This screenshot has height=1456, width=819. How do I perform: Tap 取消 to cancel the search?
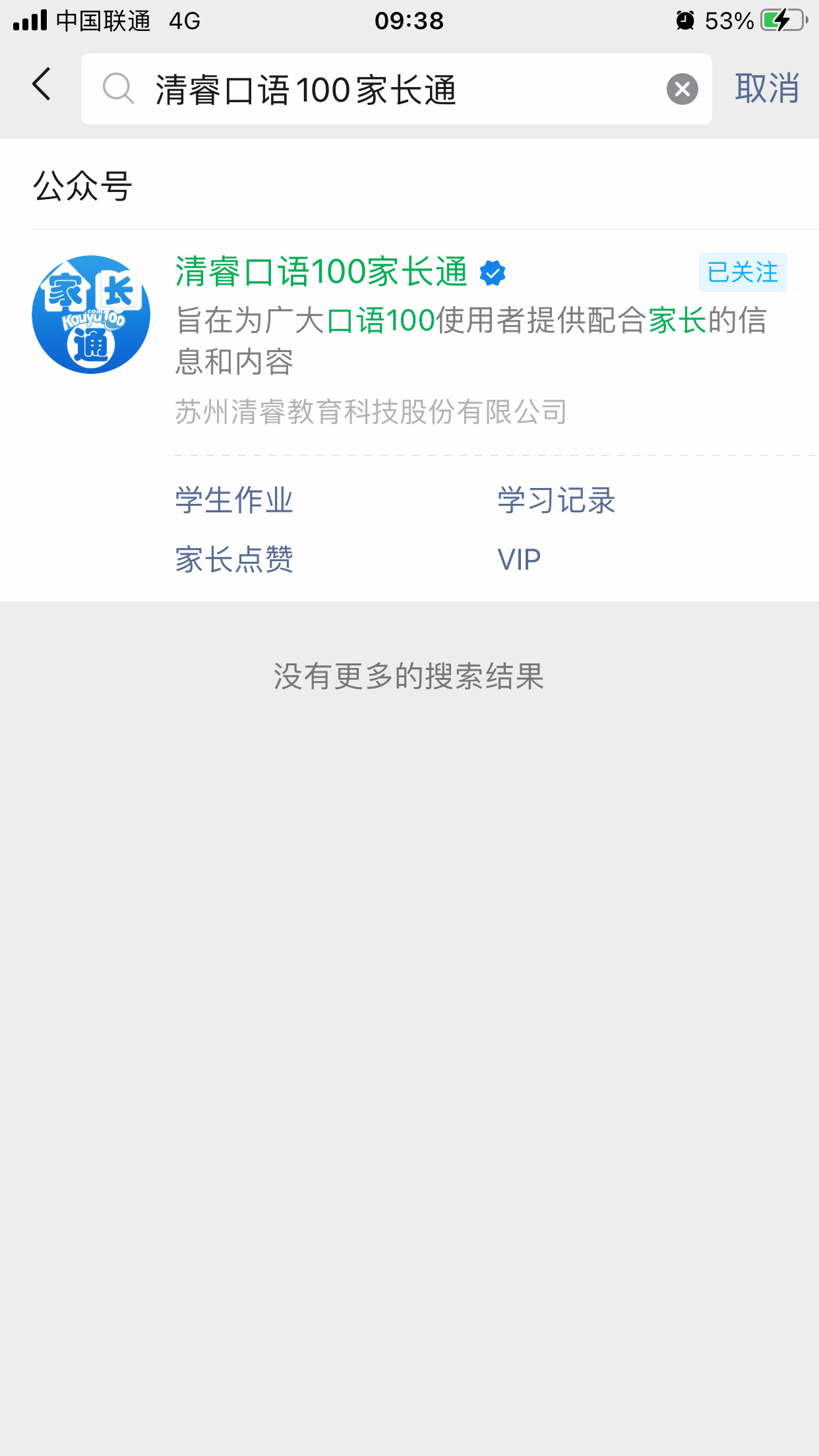[767, 88]
